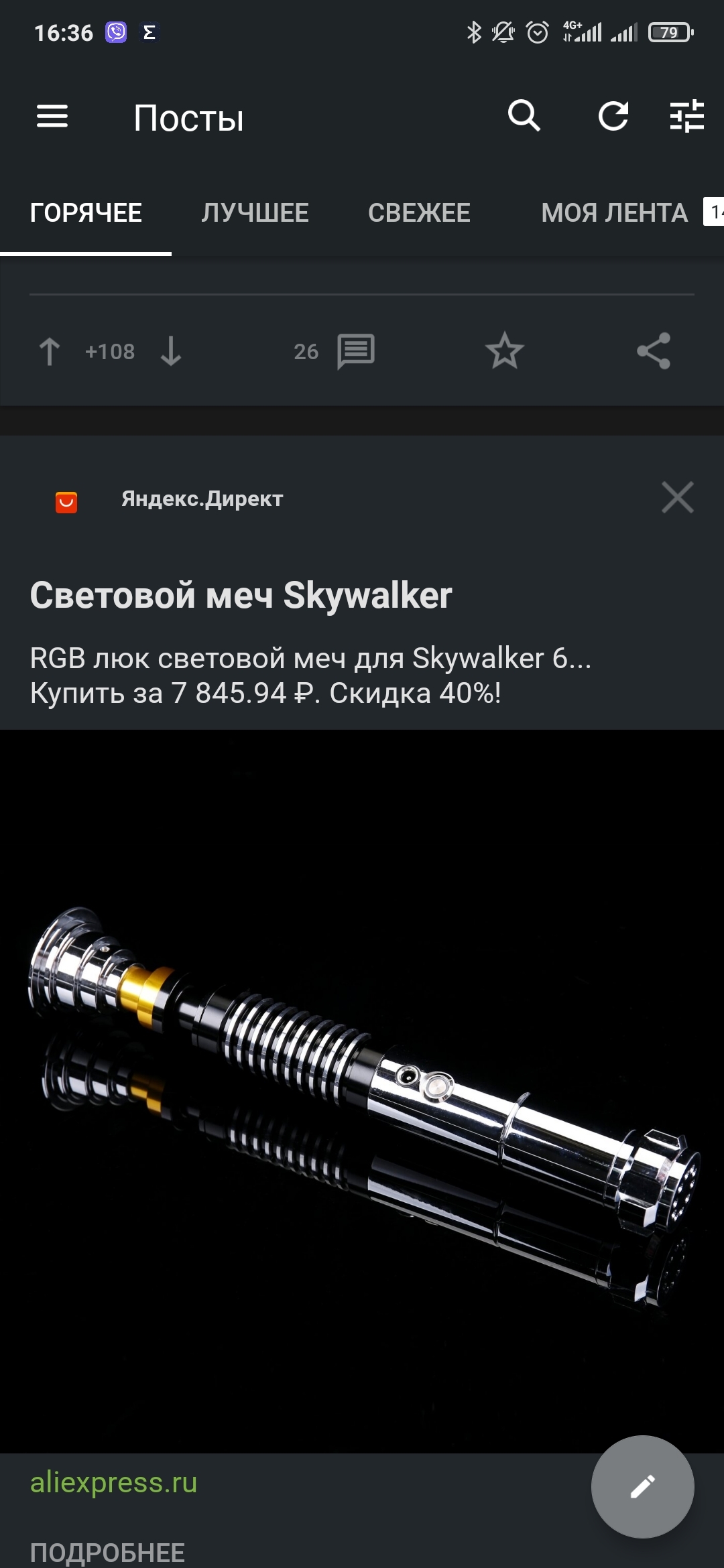Open the Skywalker lightsaber ad image
The image size is (724, 1568).
click(362, 1092)
